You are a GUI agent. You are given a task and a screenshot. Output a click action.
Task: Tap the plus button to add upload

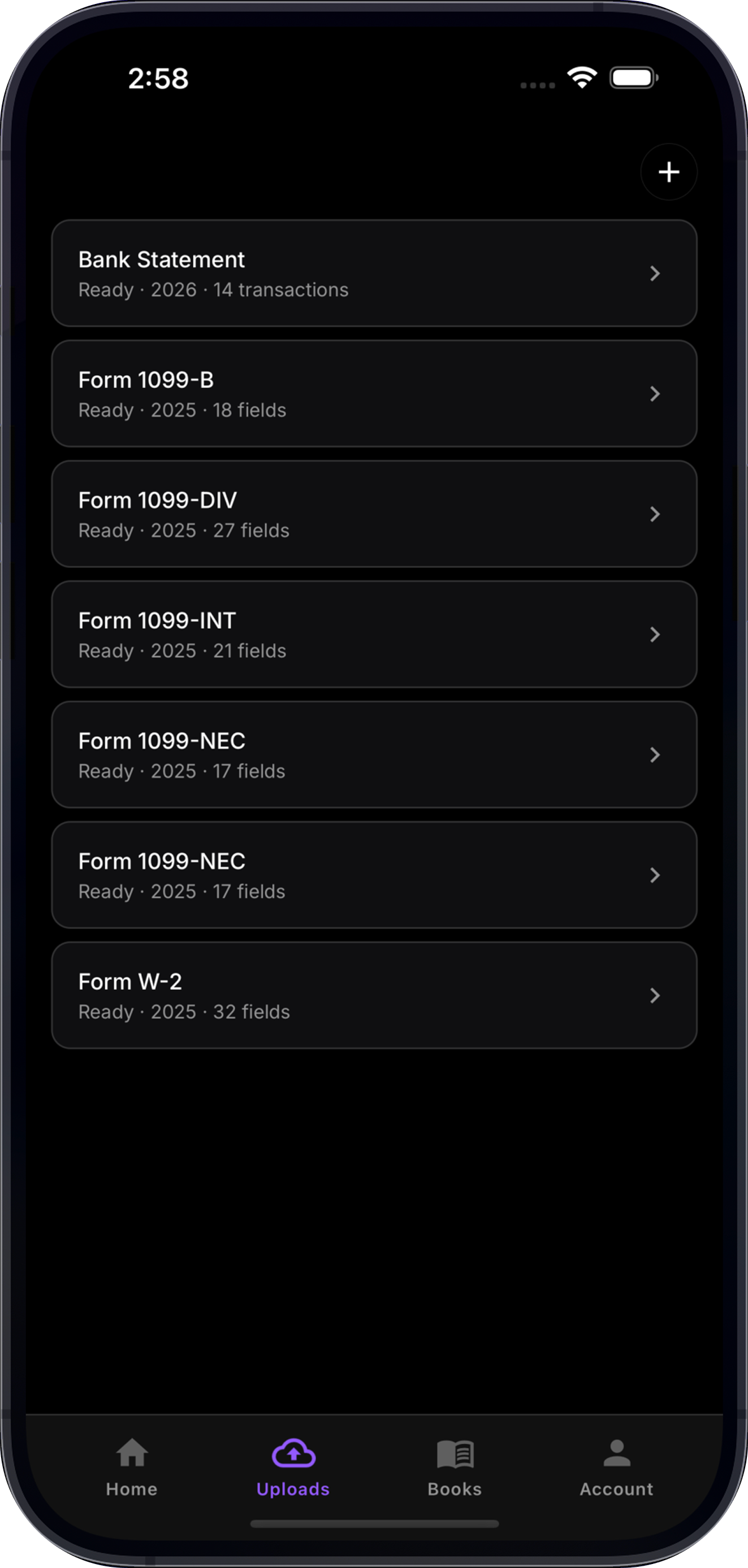pos(668,172)
